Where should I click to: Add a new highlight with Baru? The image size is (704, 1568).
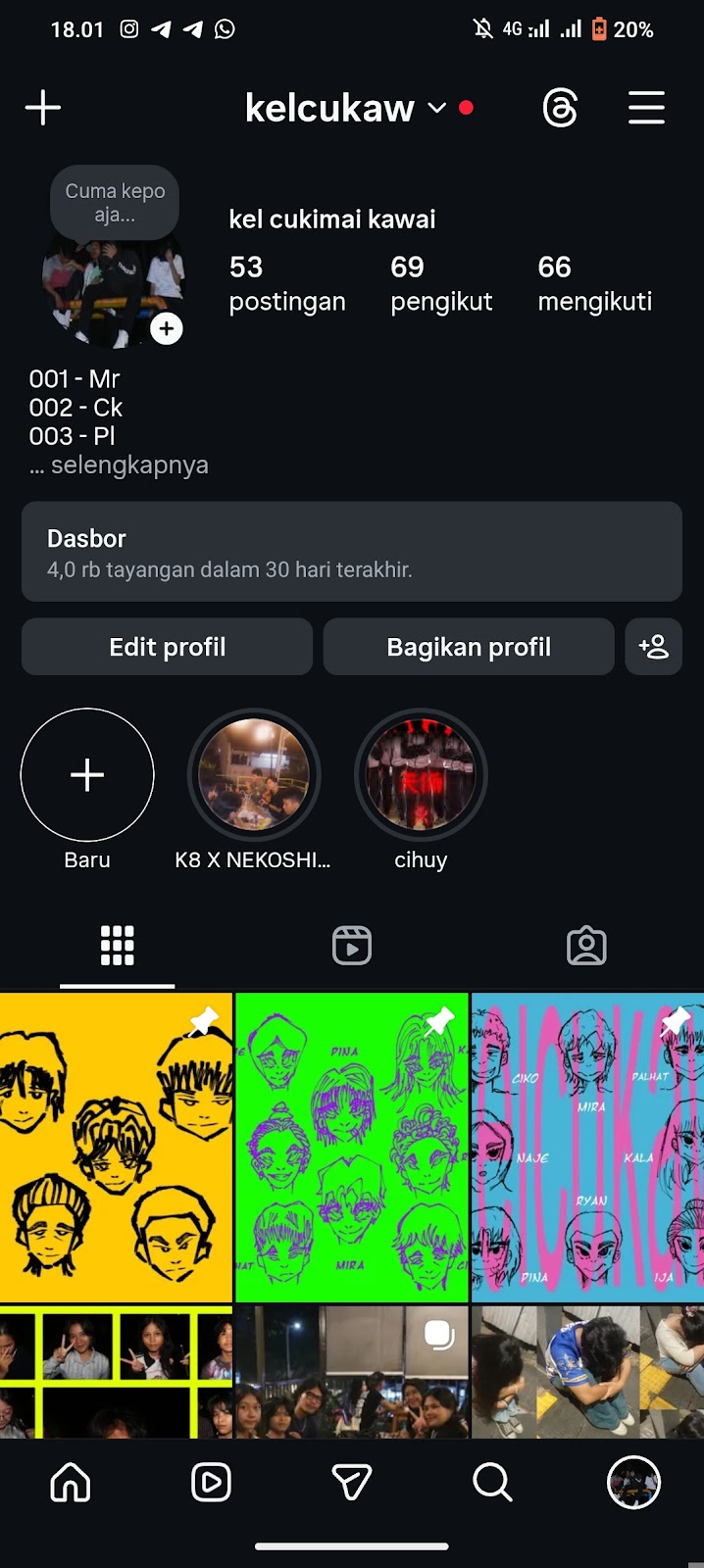[87, 775]
